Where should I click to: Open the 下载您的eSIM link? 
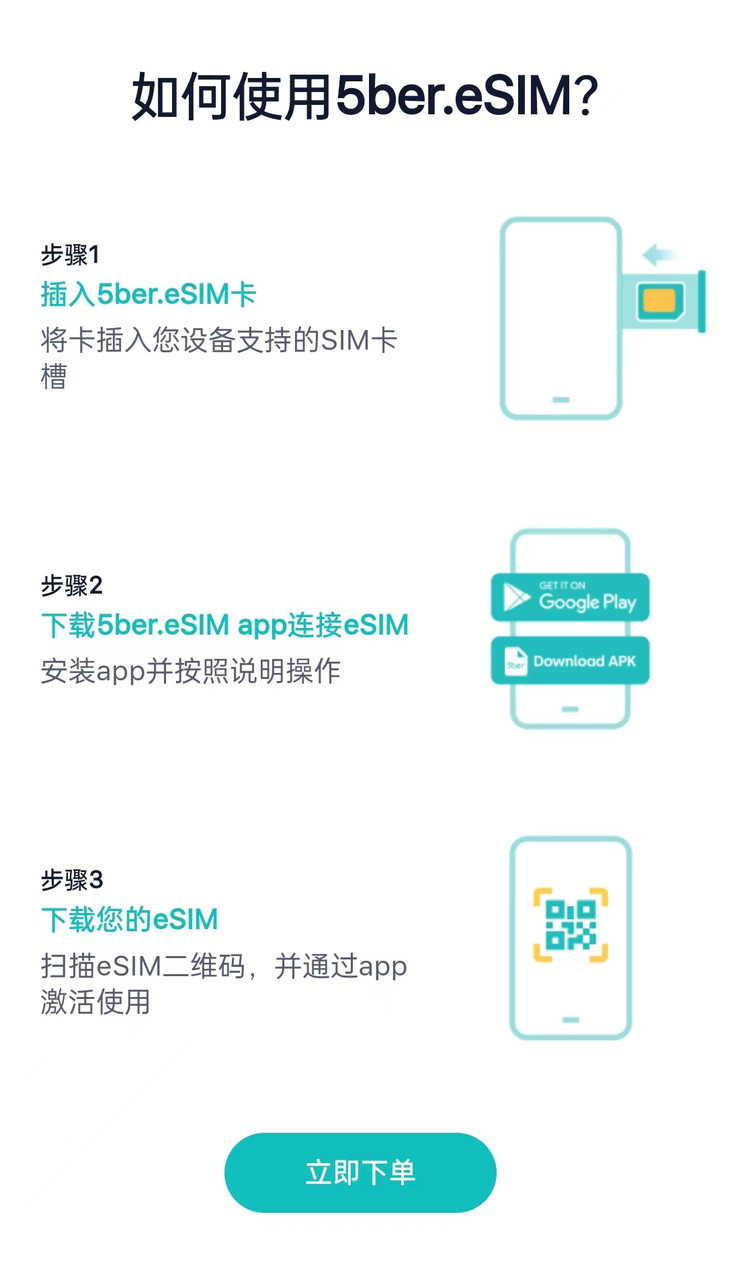point(131,918)
